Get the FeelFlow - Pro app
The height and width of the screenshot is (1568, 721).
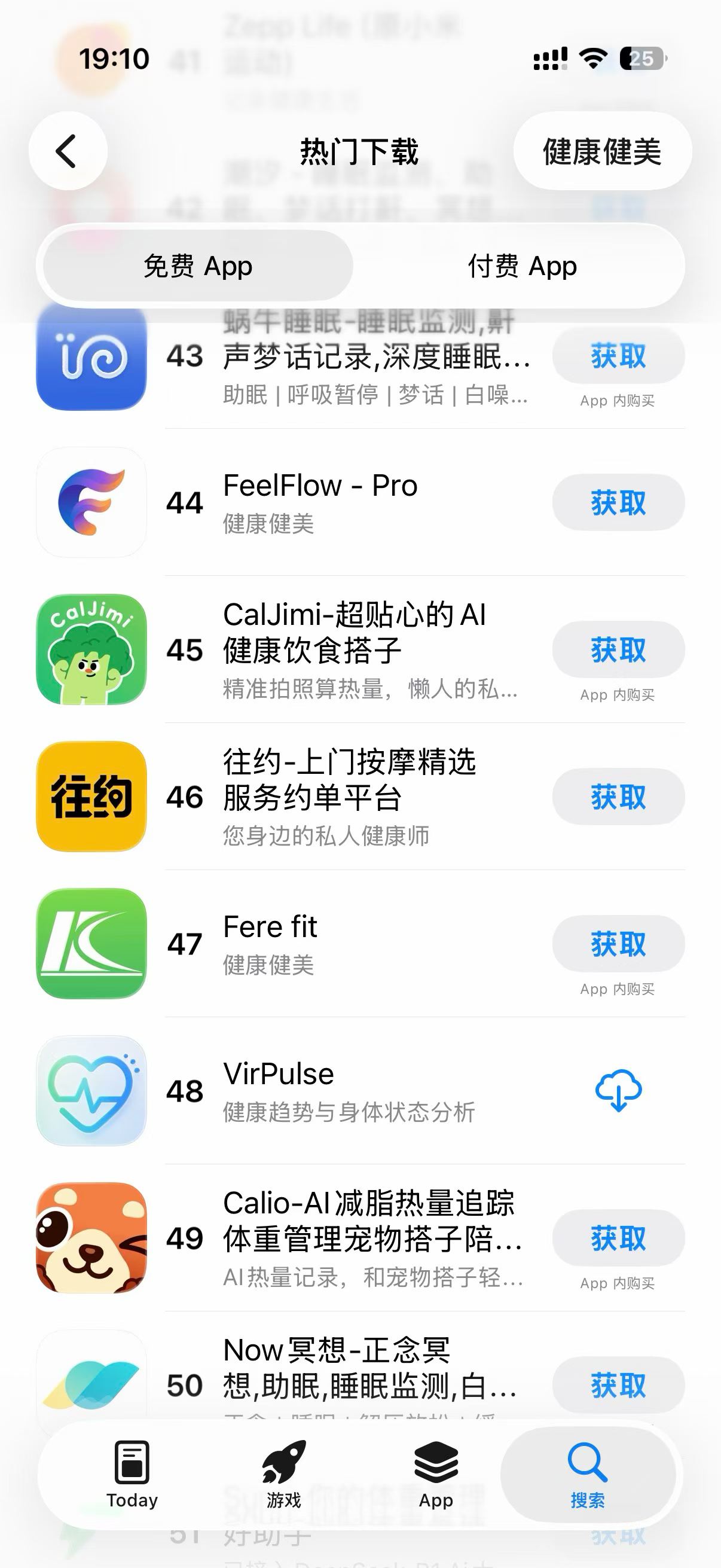point(618,503)
